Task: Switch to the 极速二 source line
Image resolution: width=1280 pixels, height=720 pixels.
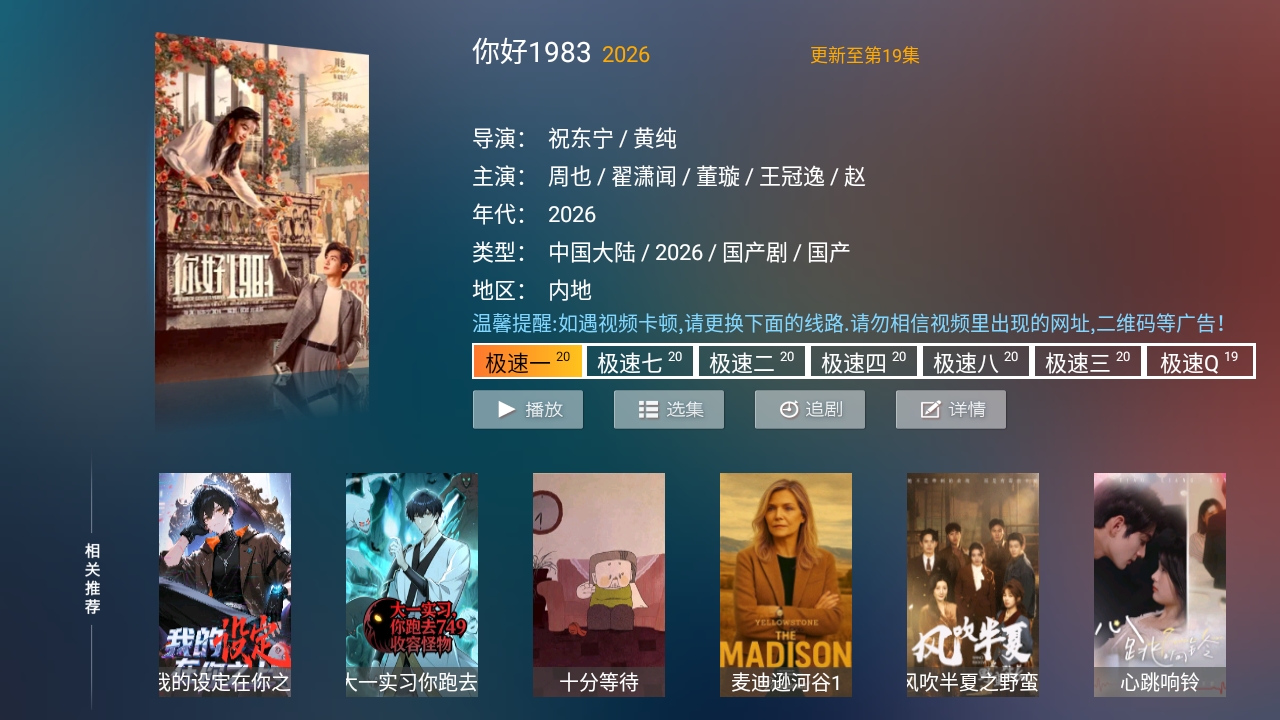Action: pos(752,362)
